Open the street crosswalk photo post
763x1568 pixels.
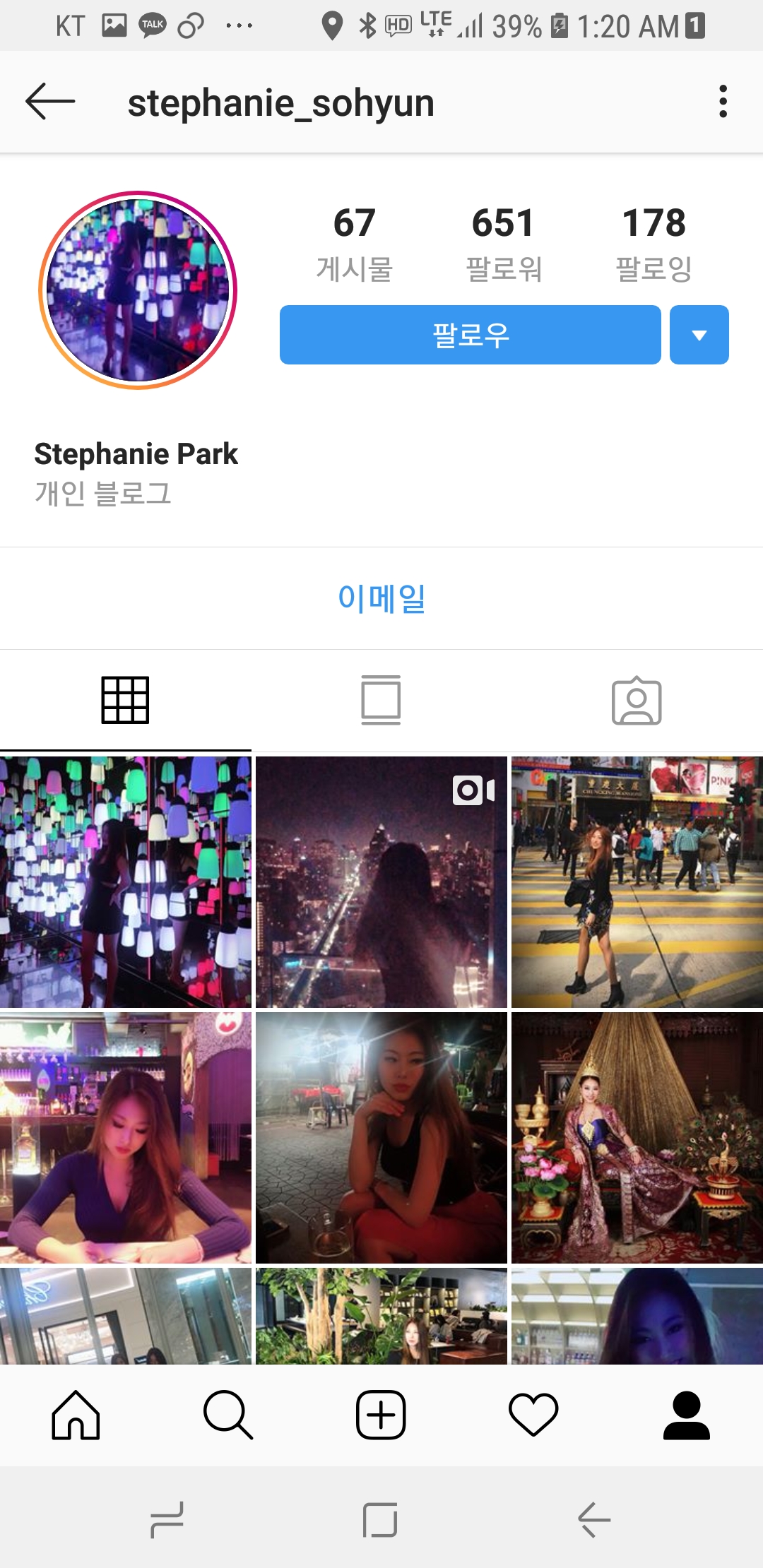[637, 882]
